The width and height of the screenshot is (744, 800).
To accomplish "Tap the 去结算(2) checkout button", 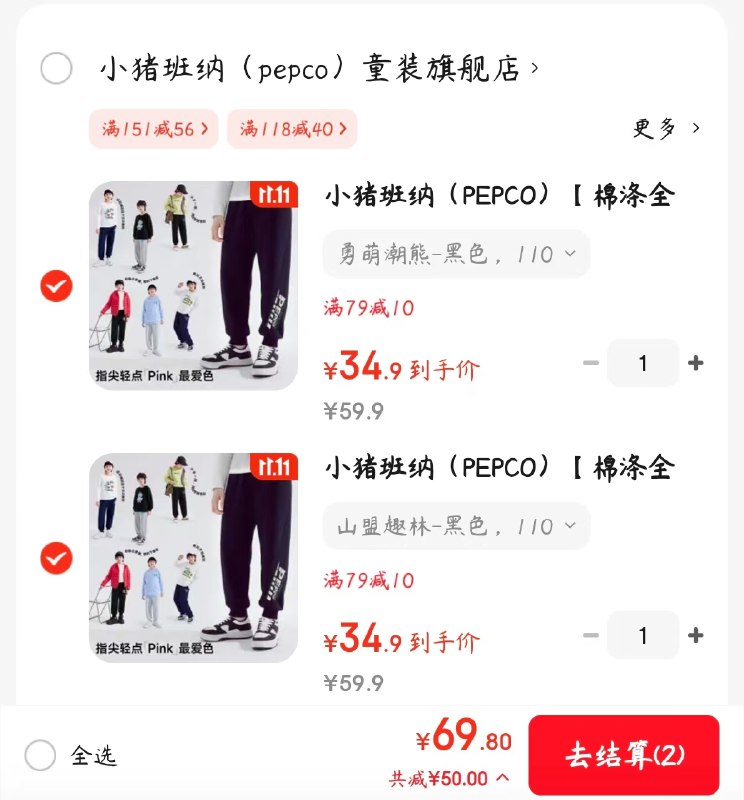I will click(x=624, y=757).
